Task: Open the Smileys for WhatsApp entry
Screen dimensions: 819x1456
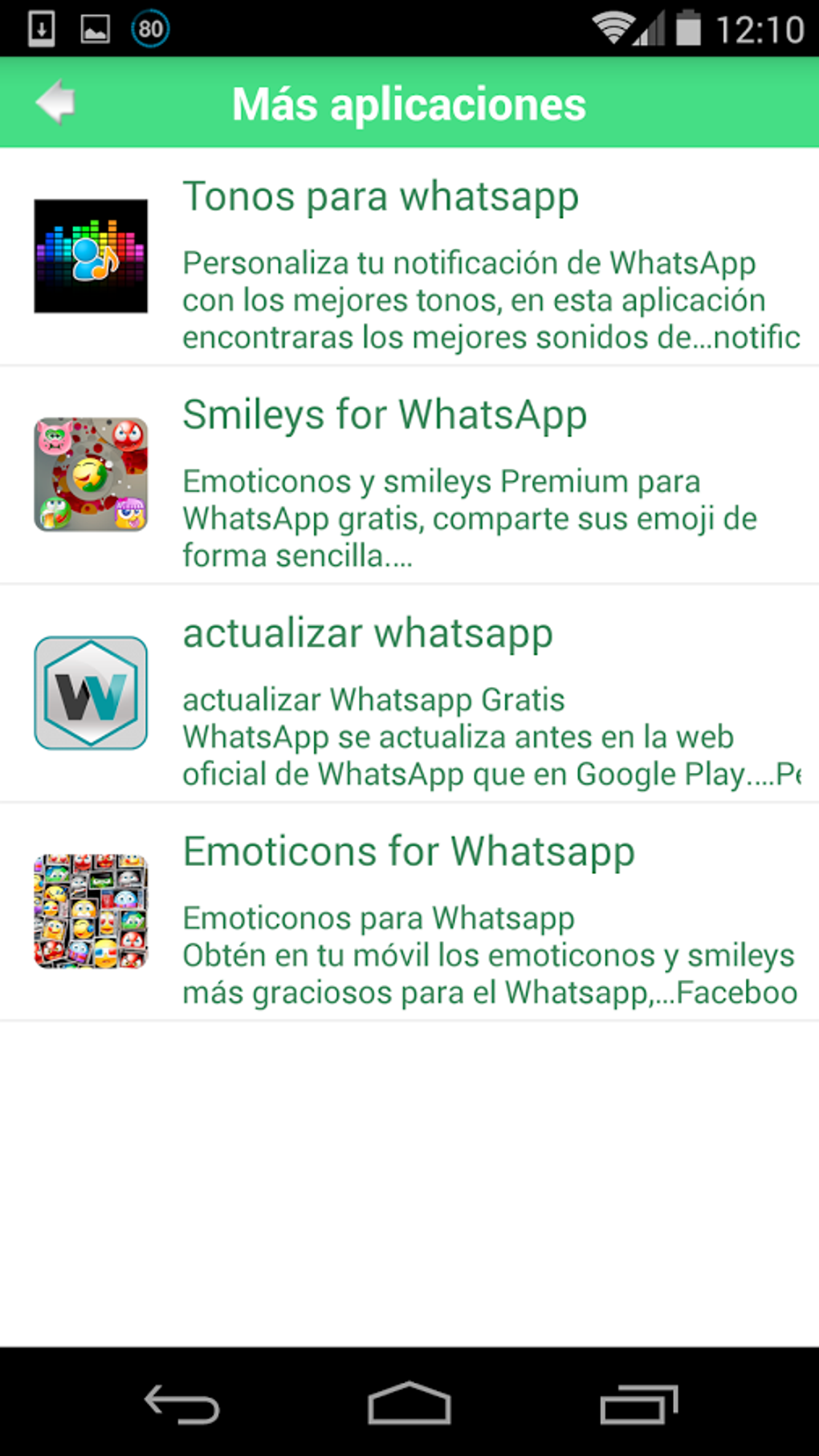Action: tap(409, 475)
